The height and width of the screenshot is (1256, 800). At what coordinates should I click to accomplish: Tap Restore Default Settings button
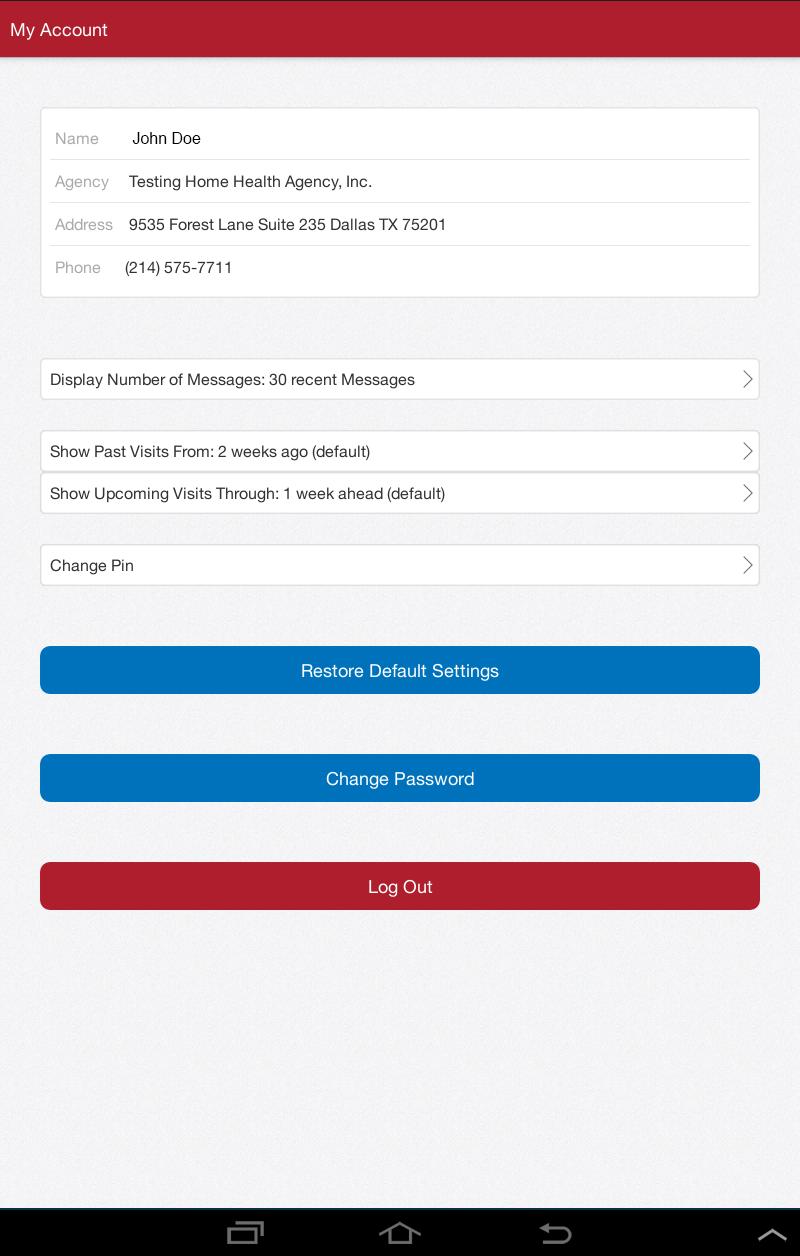[x=400, y=670]
